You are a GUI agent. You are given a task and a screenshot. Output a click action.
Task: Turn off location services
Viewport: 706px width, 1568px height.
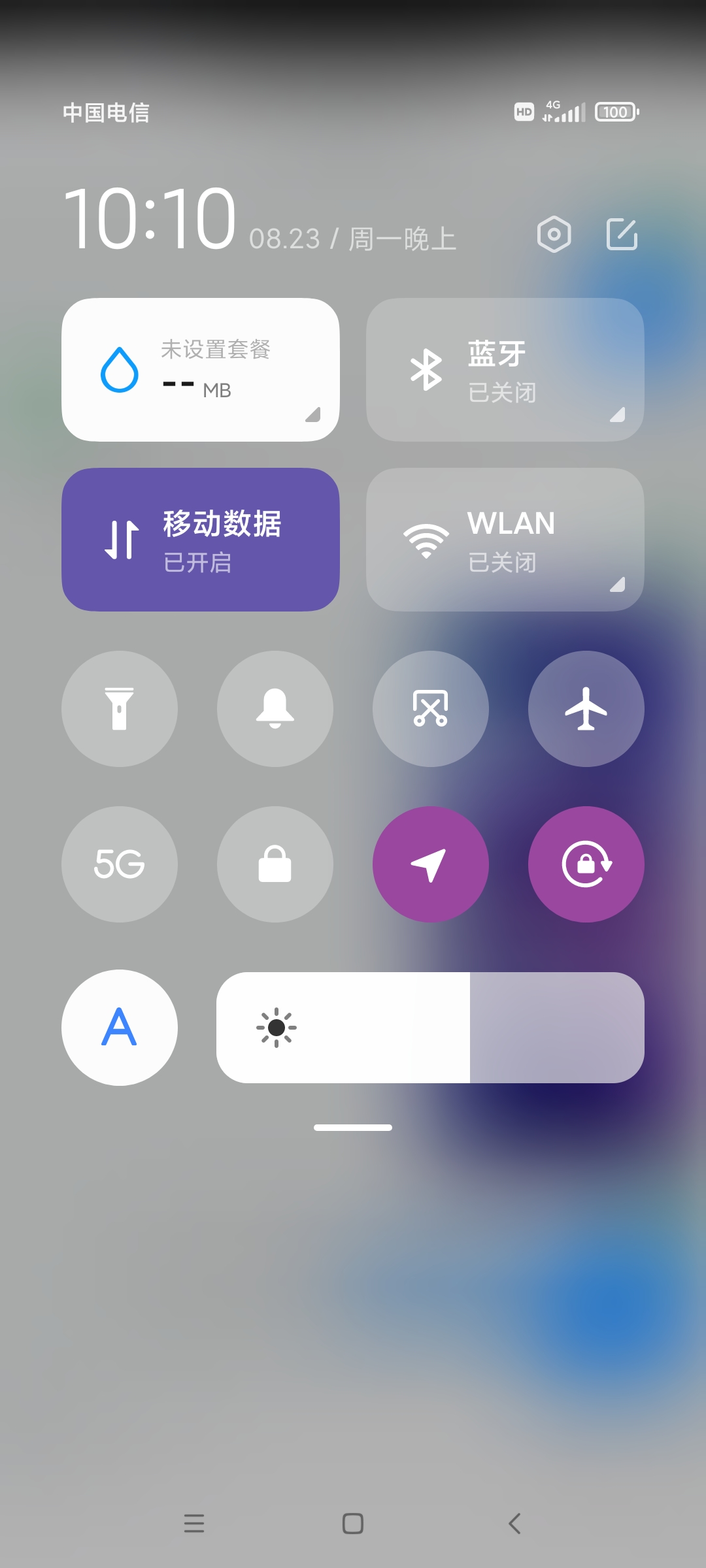click(431, 864)
